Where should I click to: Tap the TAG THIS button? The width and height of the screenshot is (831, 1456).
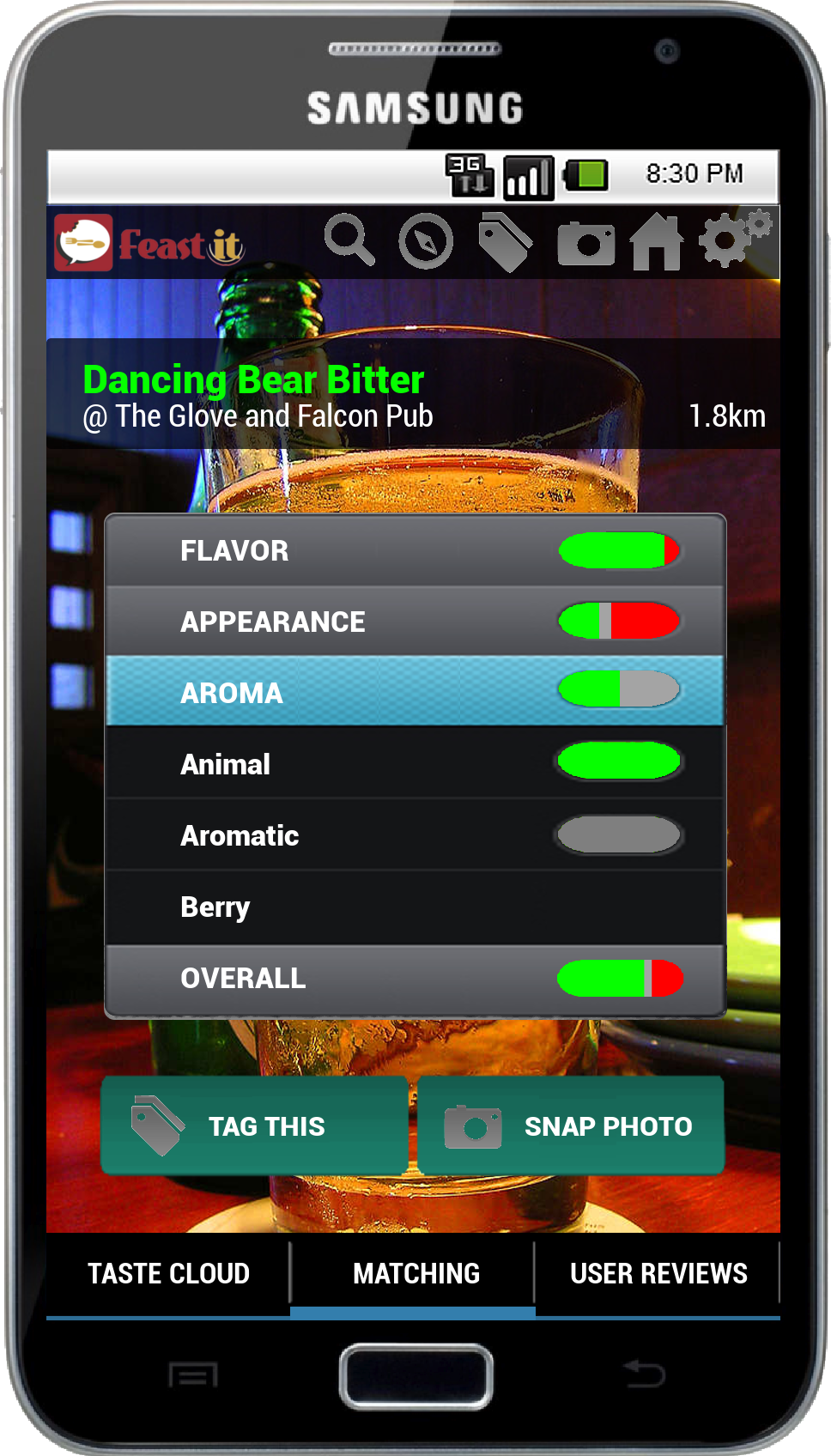[254, 1125]
